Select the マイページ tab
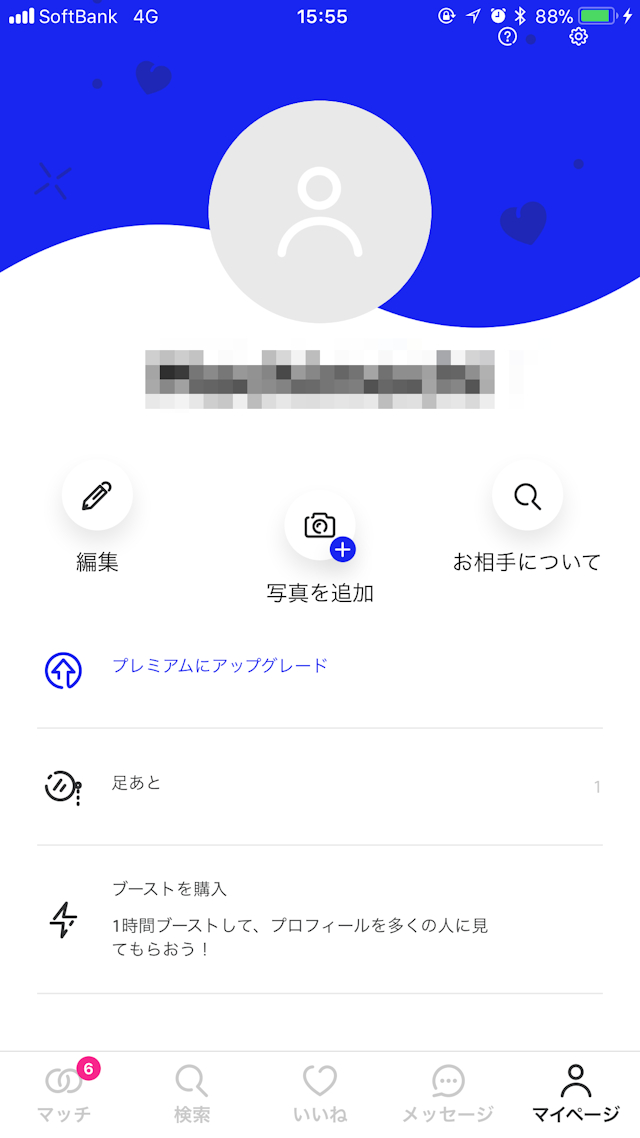The image size is (640, 1138). pyautogui.click(x=575, y=1092)
